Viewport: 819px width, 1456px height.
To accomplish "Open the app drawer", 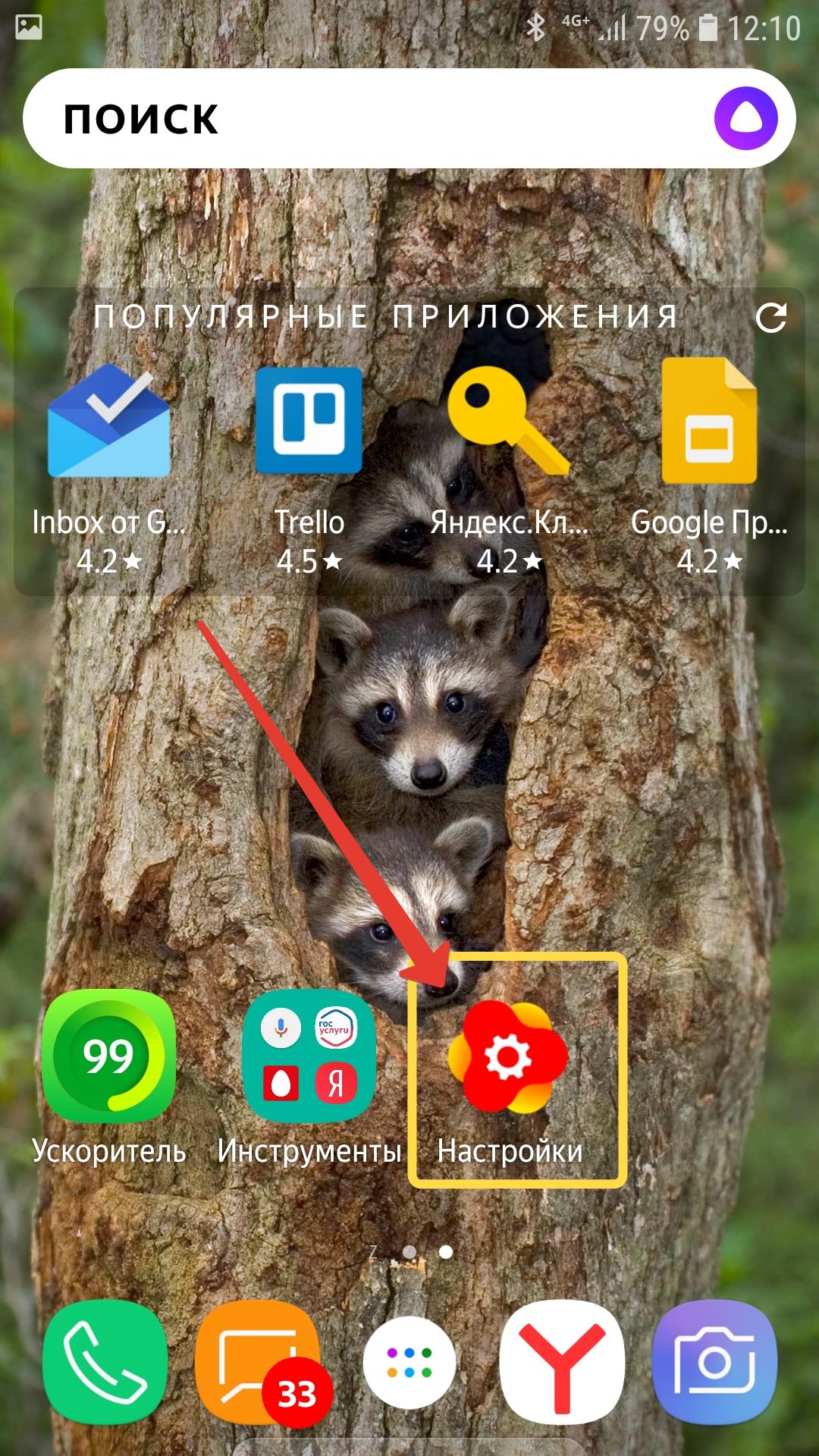I will pos(409,1362).
